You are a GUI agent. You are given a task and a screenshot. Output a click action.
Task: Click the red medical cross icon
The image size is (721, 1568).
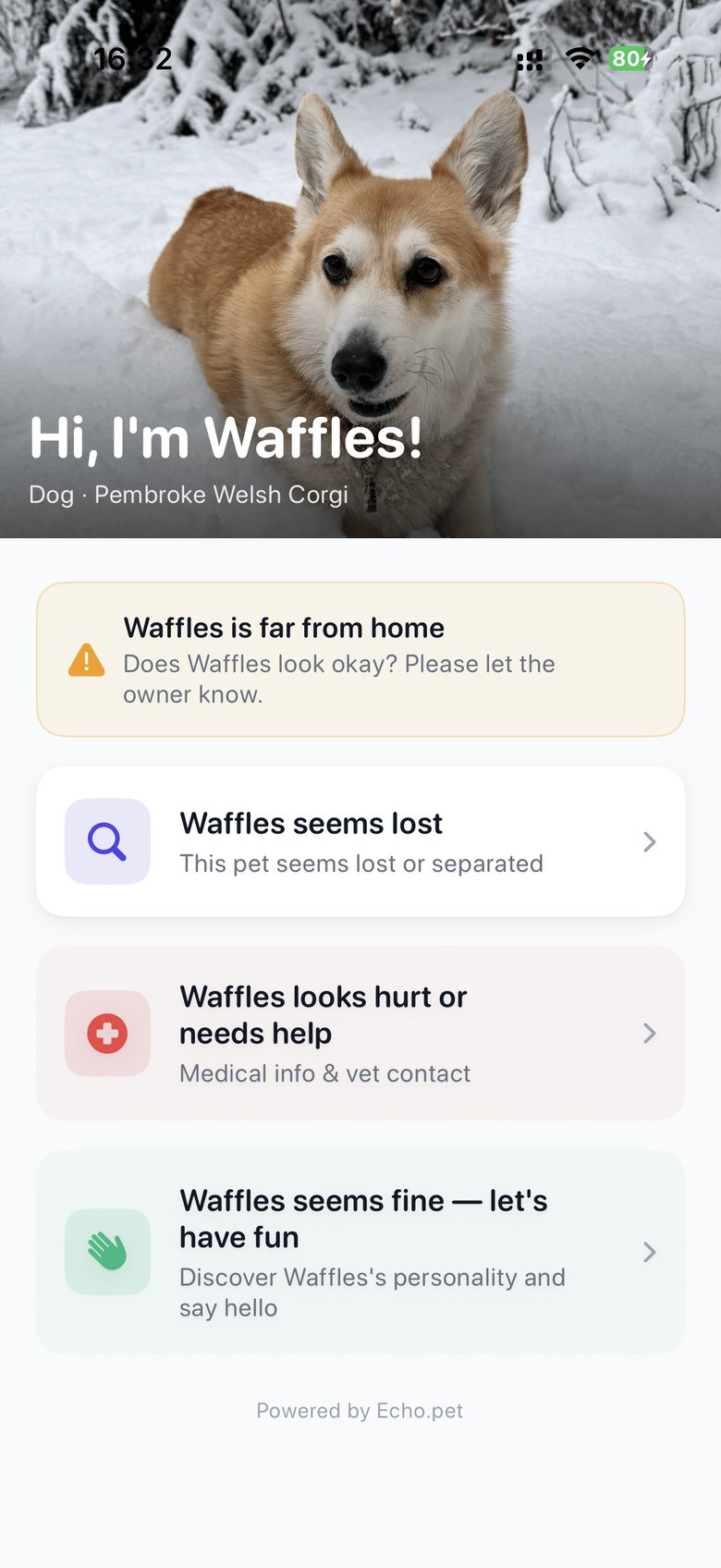tap(107, 1034)
